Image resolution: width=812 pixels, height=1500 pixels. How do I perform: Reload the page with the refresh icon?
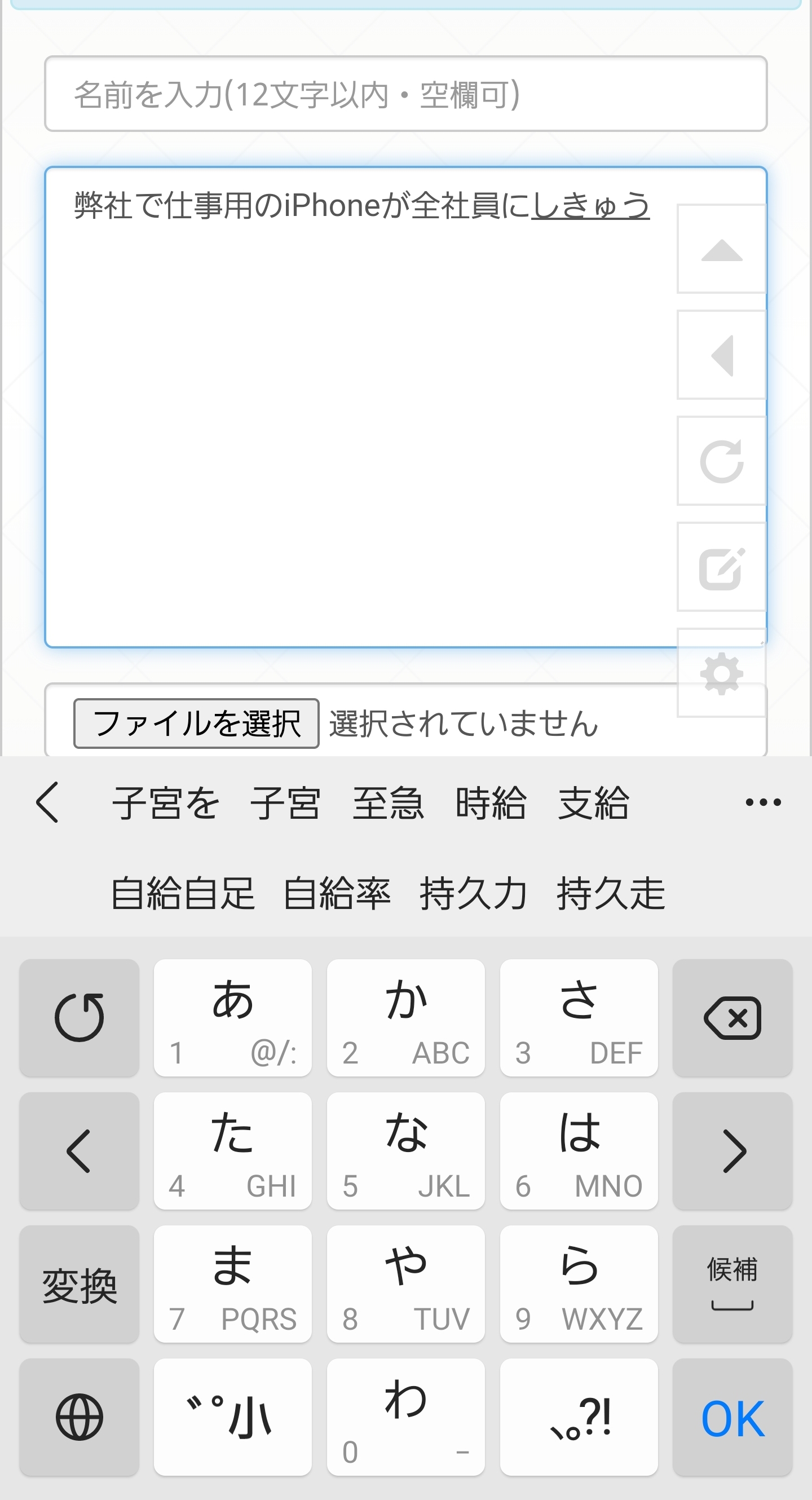pos(721,461)
